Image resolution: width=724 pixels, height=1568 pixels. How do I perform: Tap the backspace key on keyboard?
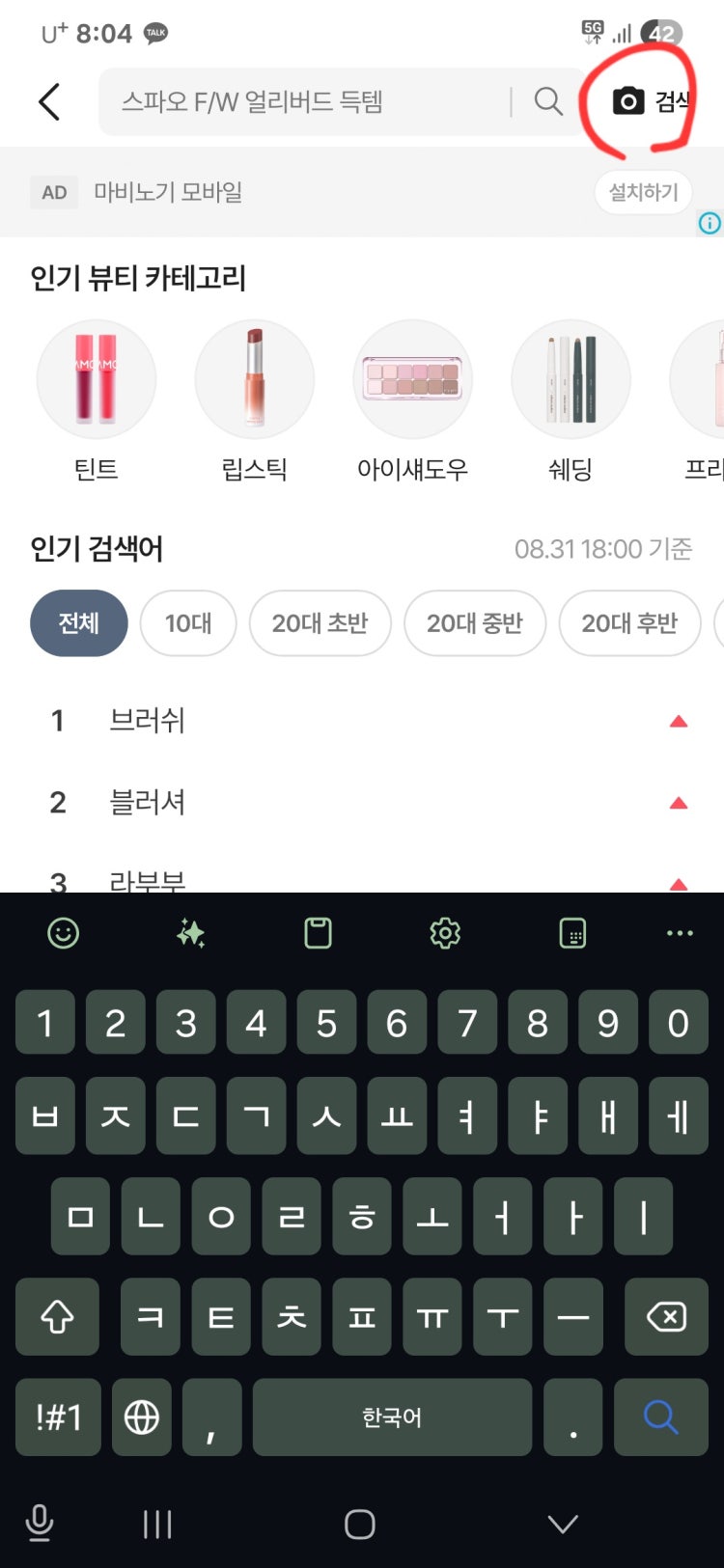click(666, 1317)
